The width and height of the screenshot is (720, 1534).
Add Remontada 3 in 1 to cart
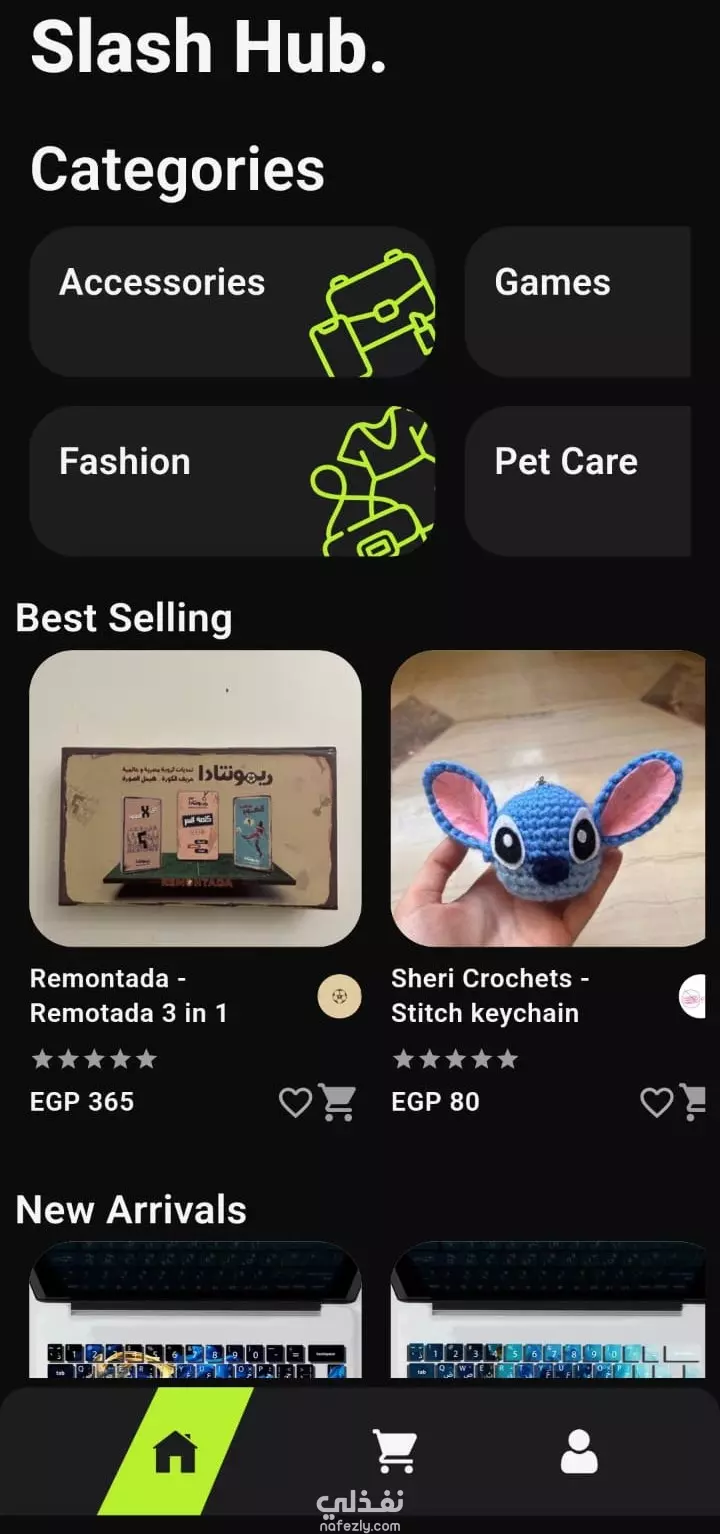pyautogui.click(x=337, y=1102)
